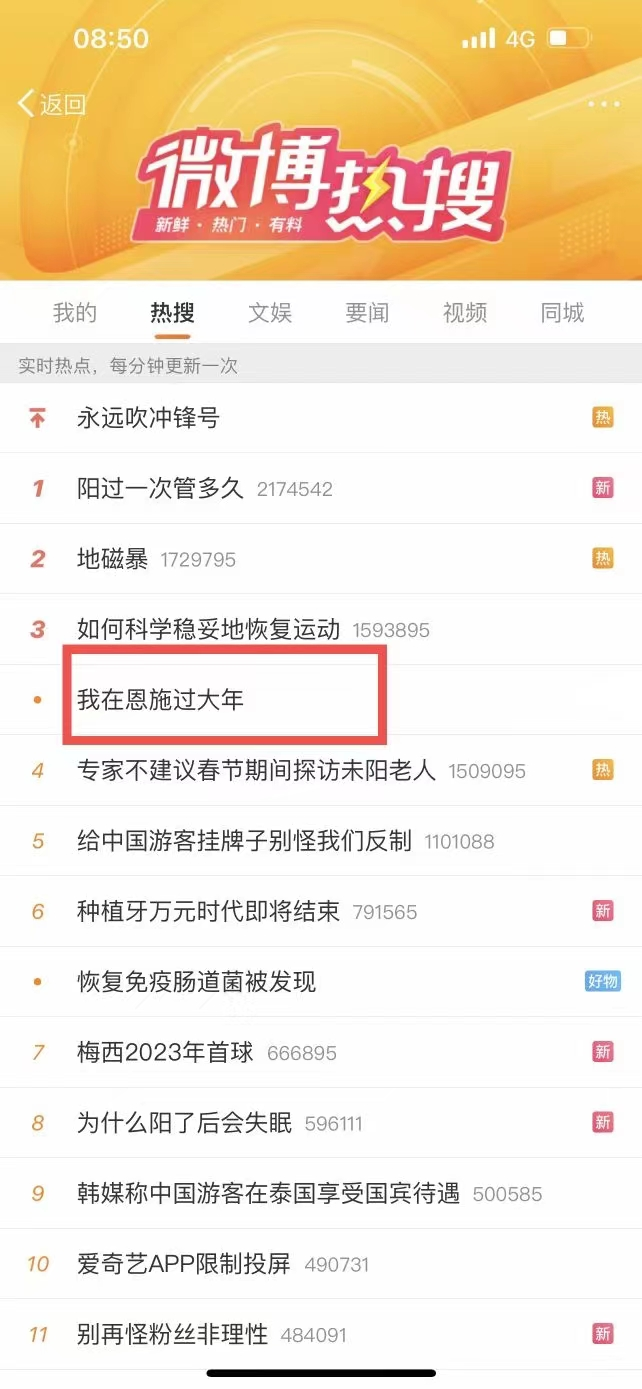The height and width of the screenshot is (1389, 642).
Task: Open topic 种植牙万元时代即将结束
Action: (x=208, y=911)
